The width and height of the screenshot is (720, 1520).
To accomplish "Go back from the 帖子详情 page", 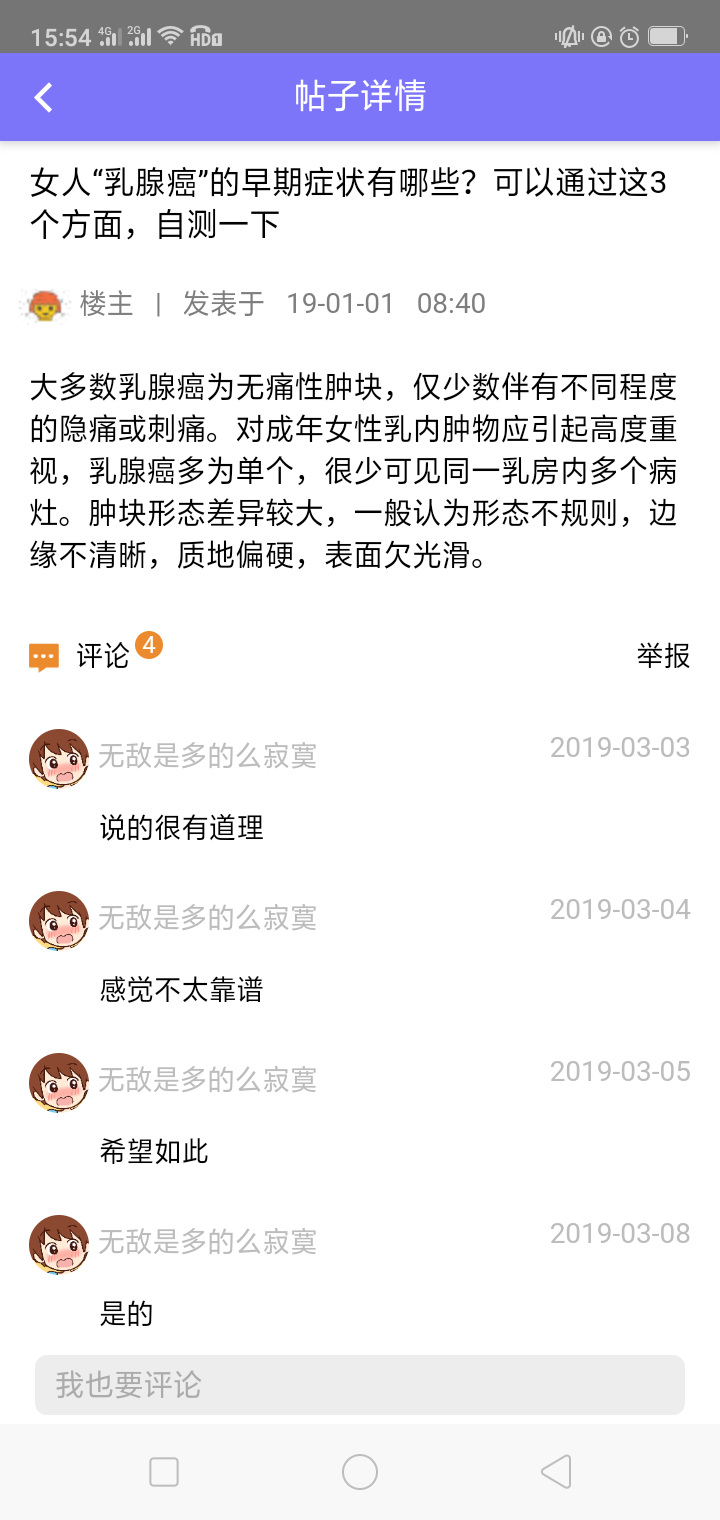I will tap(43, 97).
